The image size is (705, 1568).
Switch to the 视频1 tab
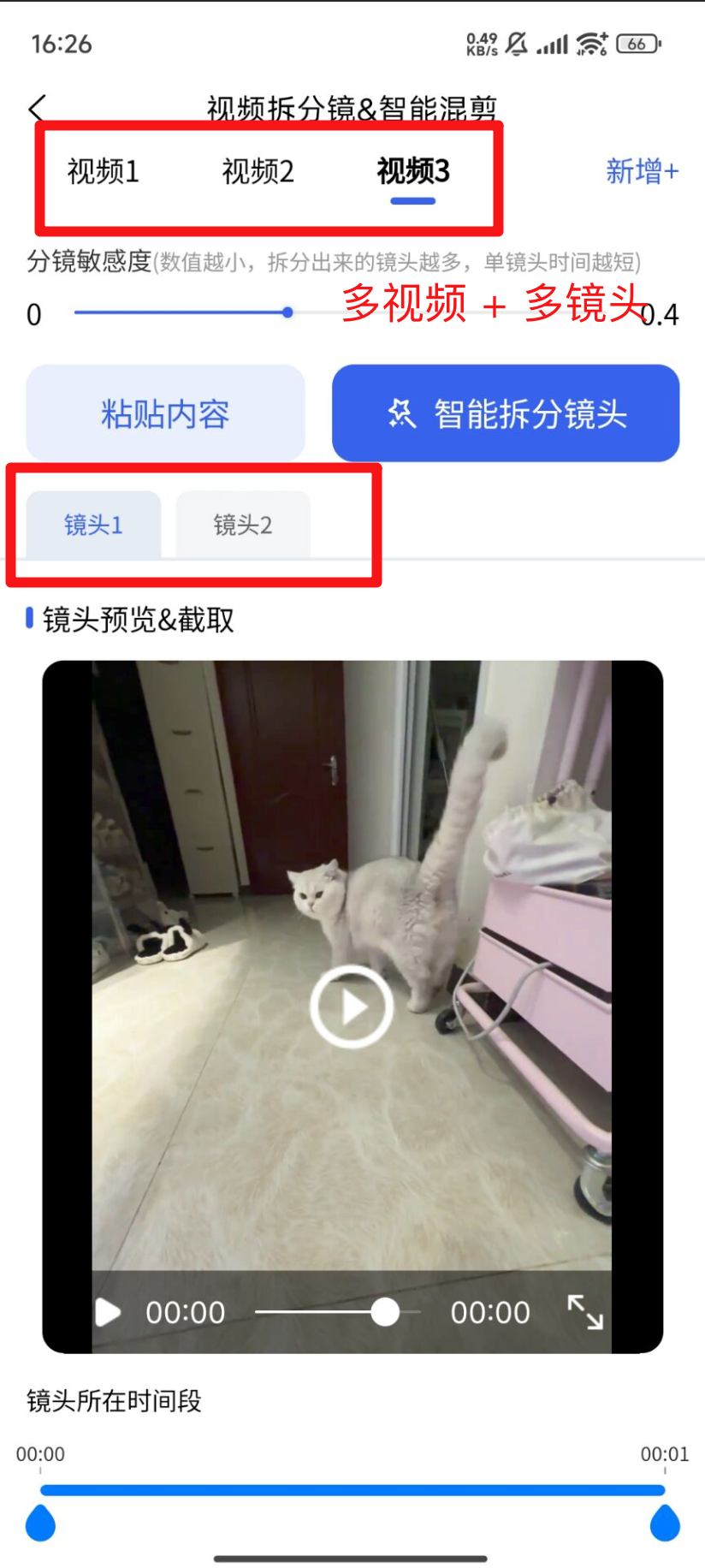(103, 171)
